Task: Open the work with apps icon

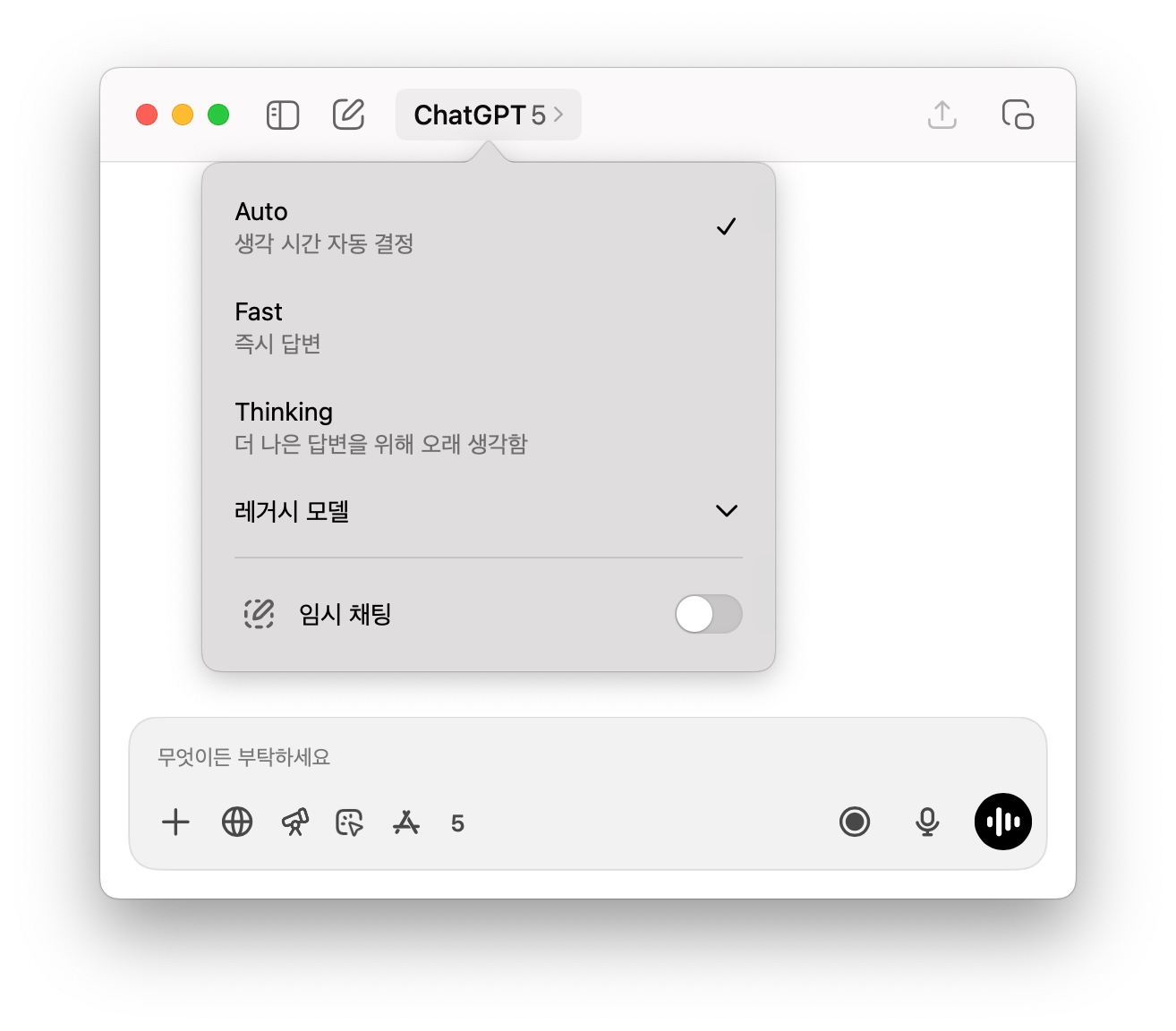Action: point(406,822)
